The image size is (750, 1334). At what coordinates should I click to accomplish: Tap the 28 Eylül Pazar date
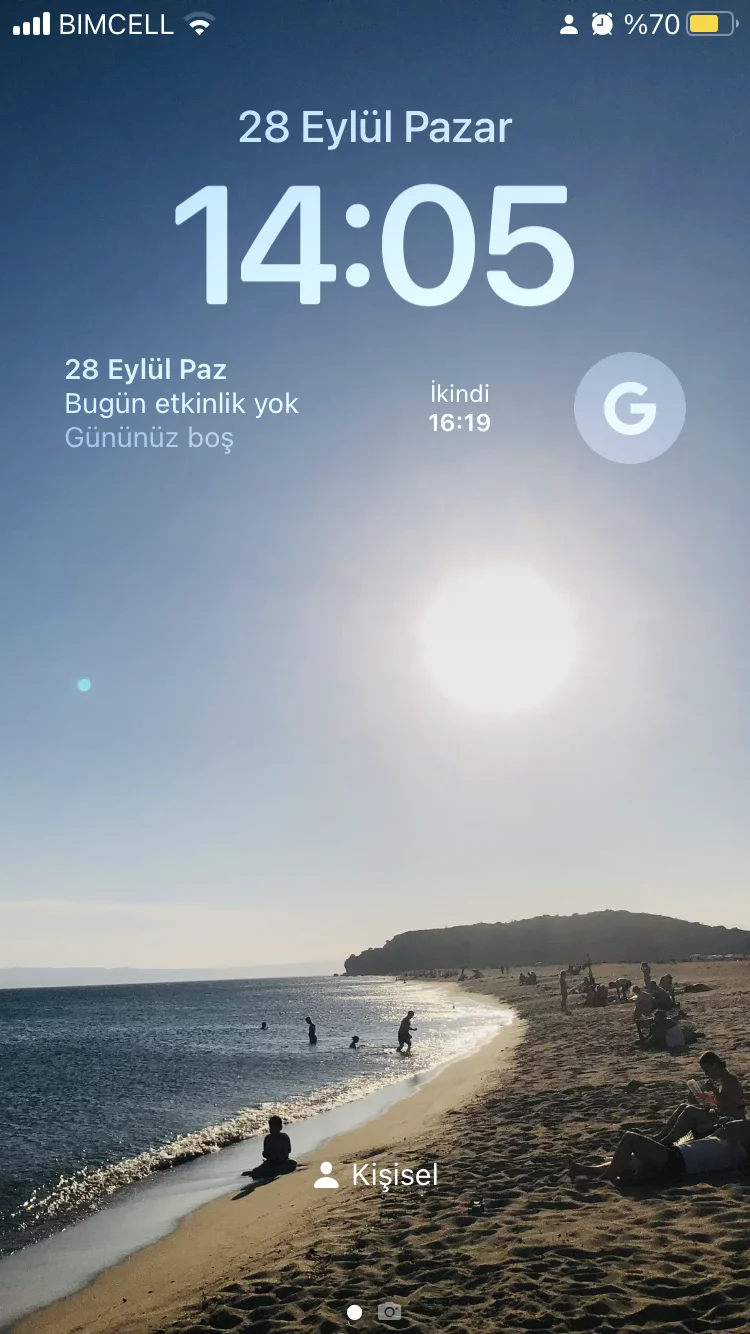[375, 128]
